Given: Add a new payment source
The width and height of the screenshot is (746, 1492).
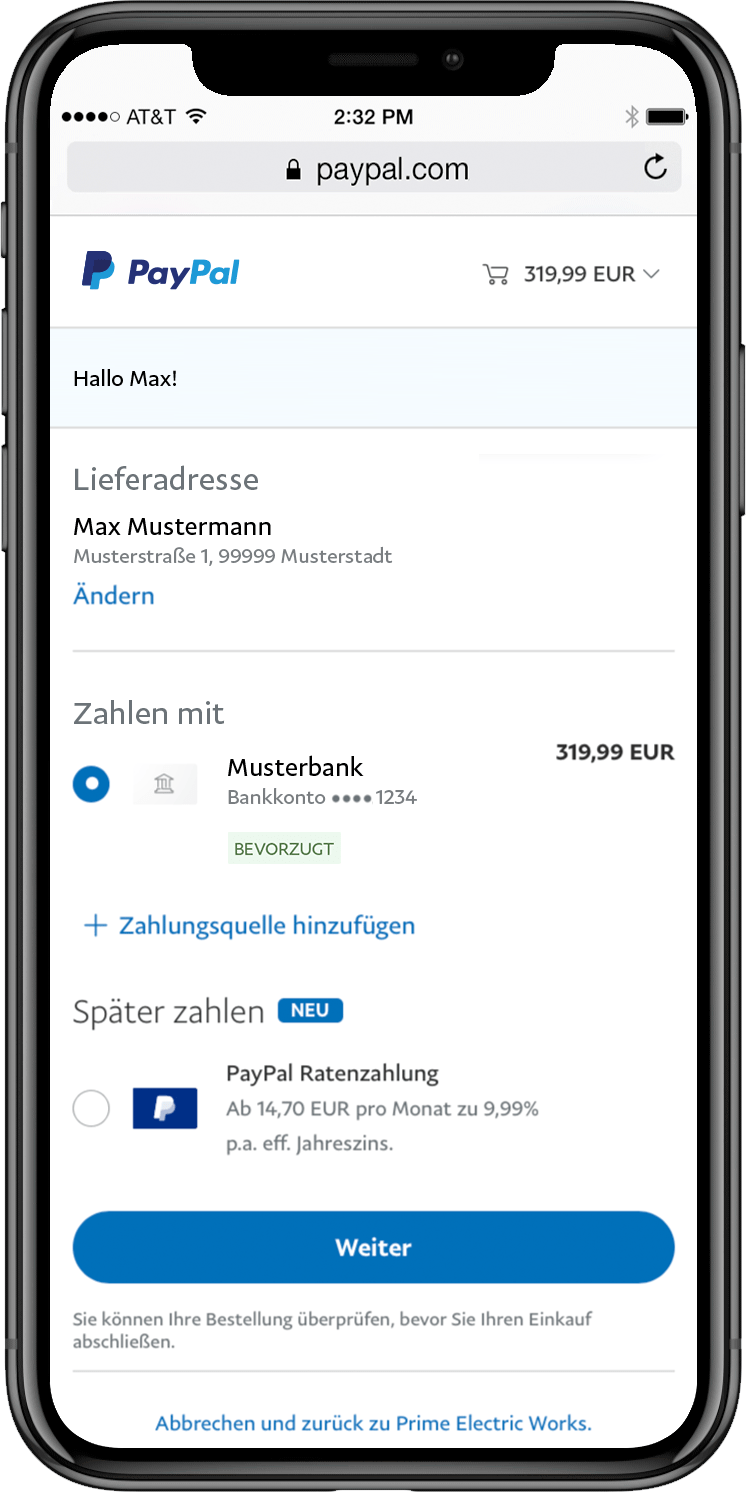Looking at the screenshot, I should click(249, 926).
